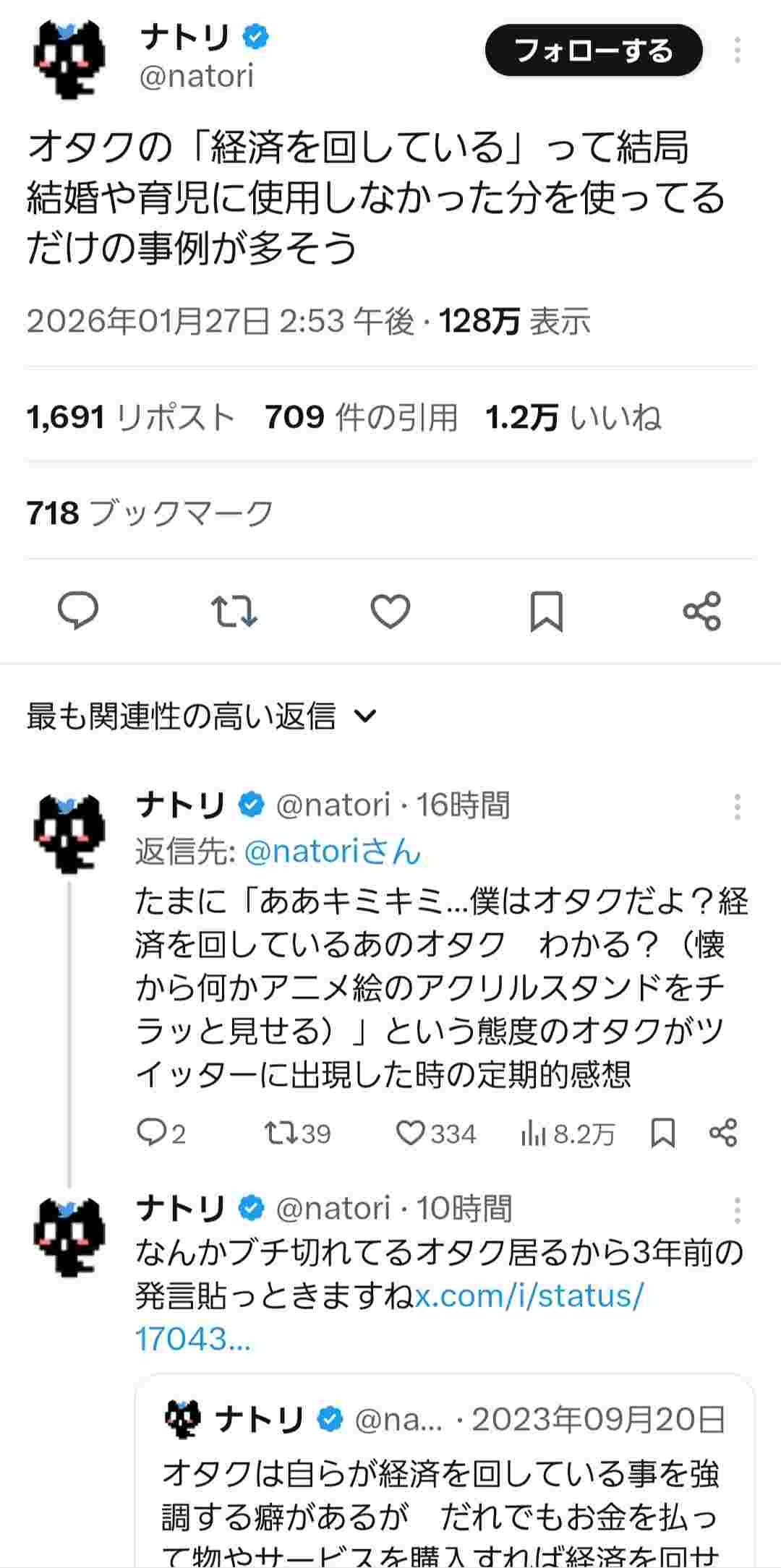Open the main post's overflow menu
This screenshot has width=781, height=1568.
[x=737, y=51]
